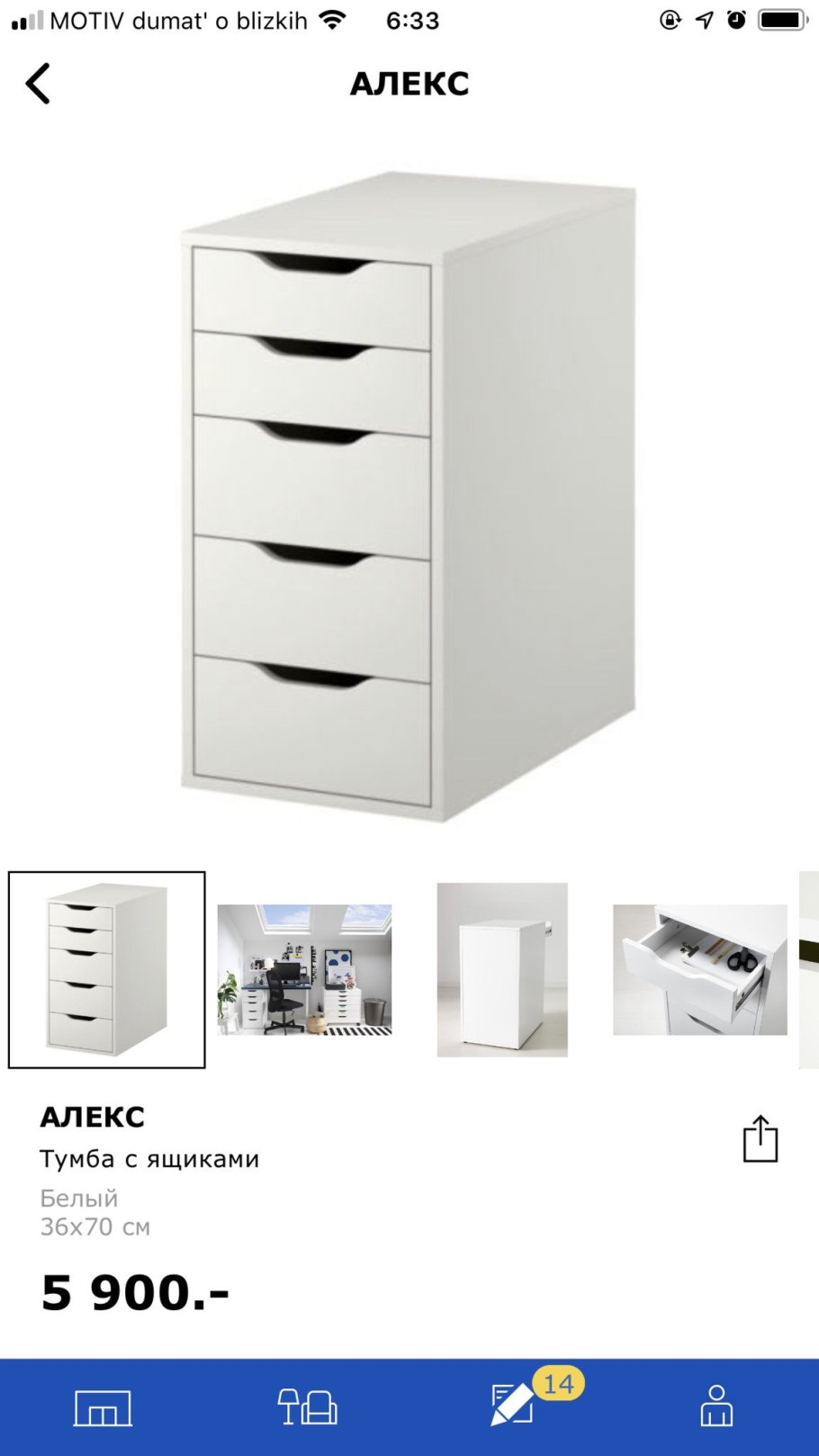Switch to the furniture catalog tab

(x=307, y=1407)
